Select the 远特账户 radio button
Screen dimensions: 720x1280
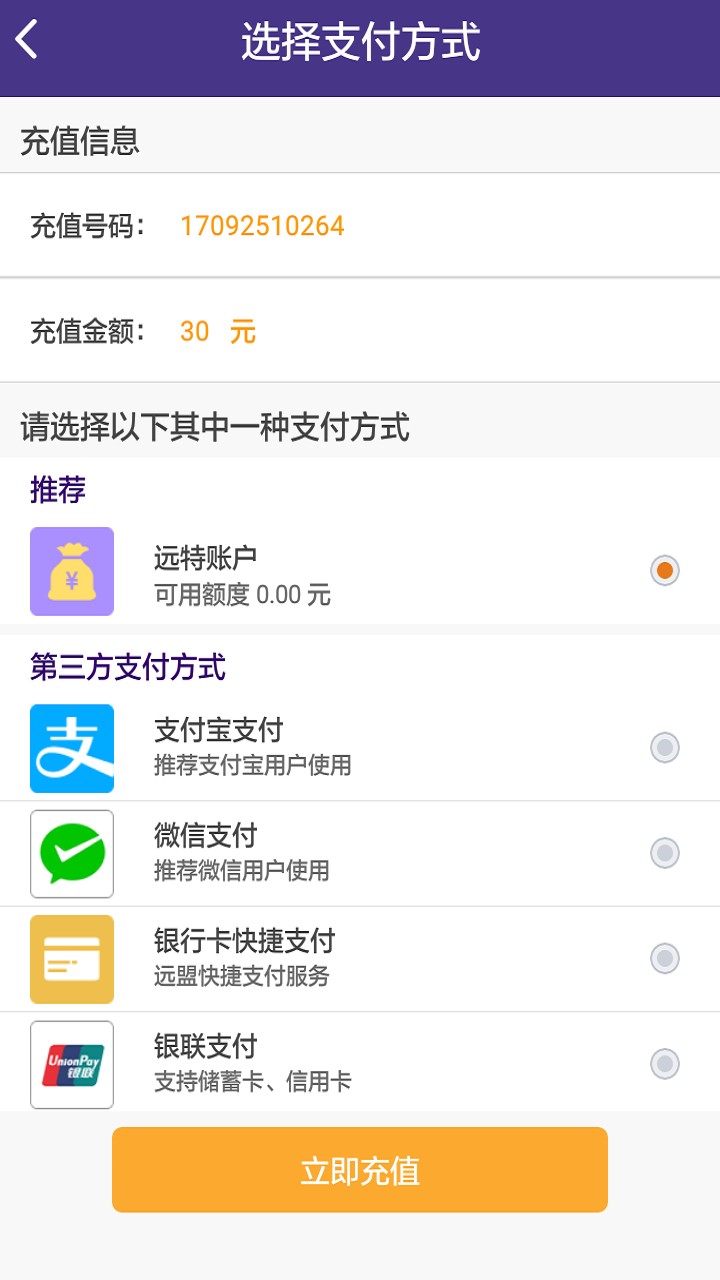[x=665, y=571]
